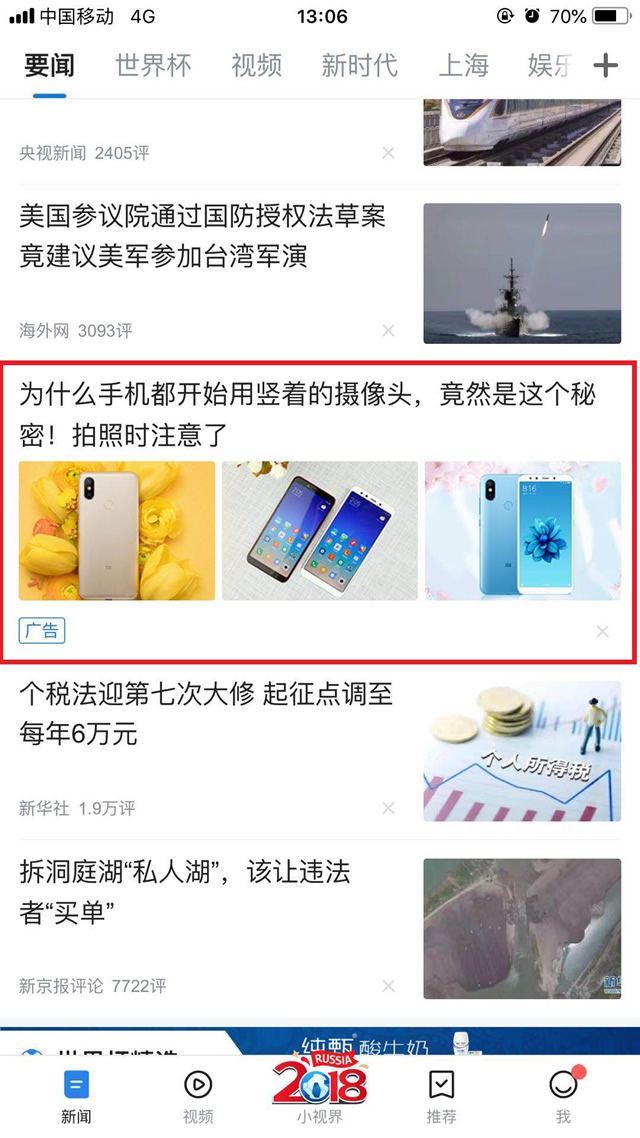The image size is (640, 1138).
Task: Go to the 视频 bottom tab
Action: (x=198, y=1095)
